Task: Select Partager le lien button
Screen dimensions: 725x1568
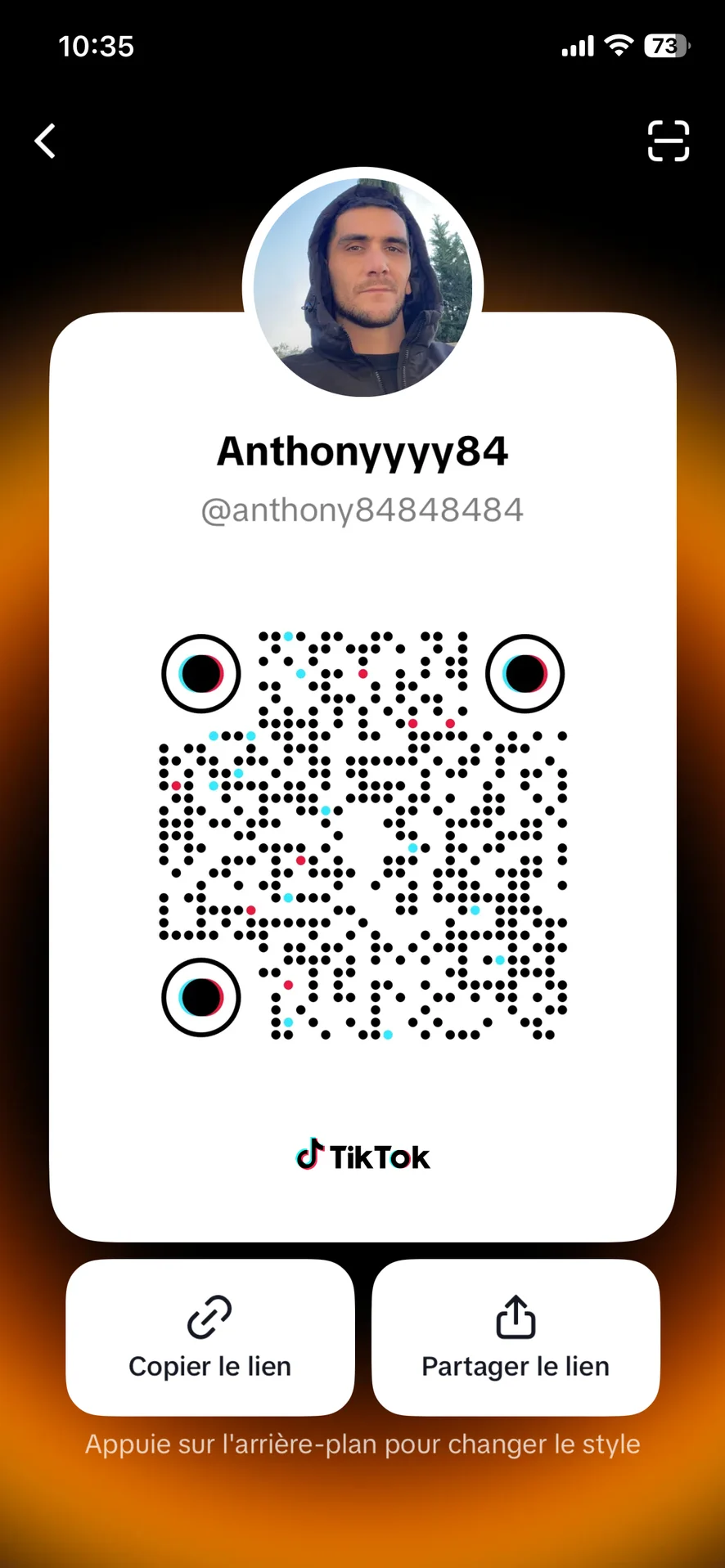Action: [516, 1337]
